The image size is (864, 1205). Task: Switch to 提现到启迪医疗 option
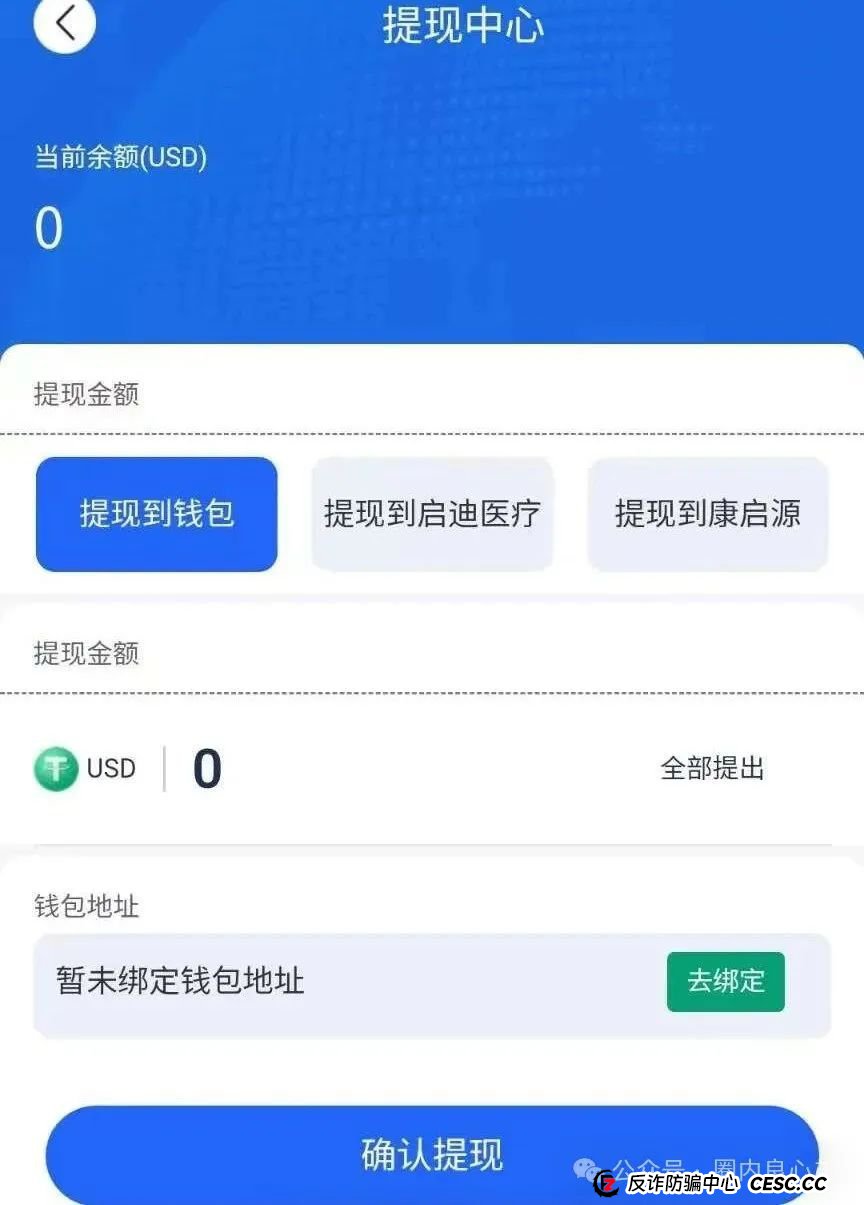tap(432, 514)
